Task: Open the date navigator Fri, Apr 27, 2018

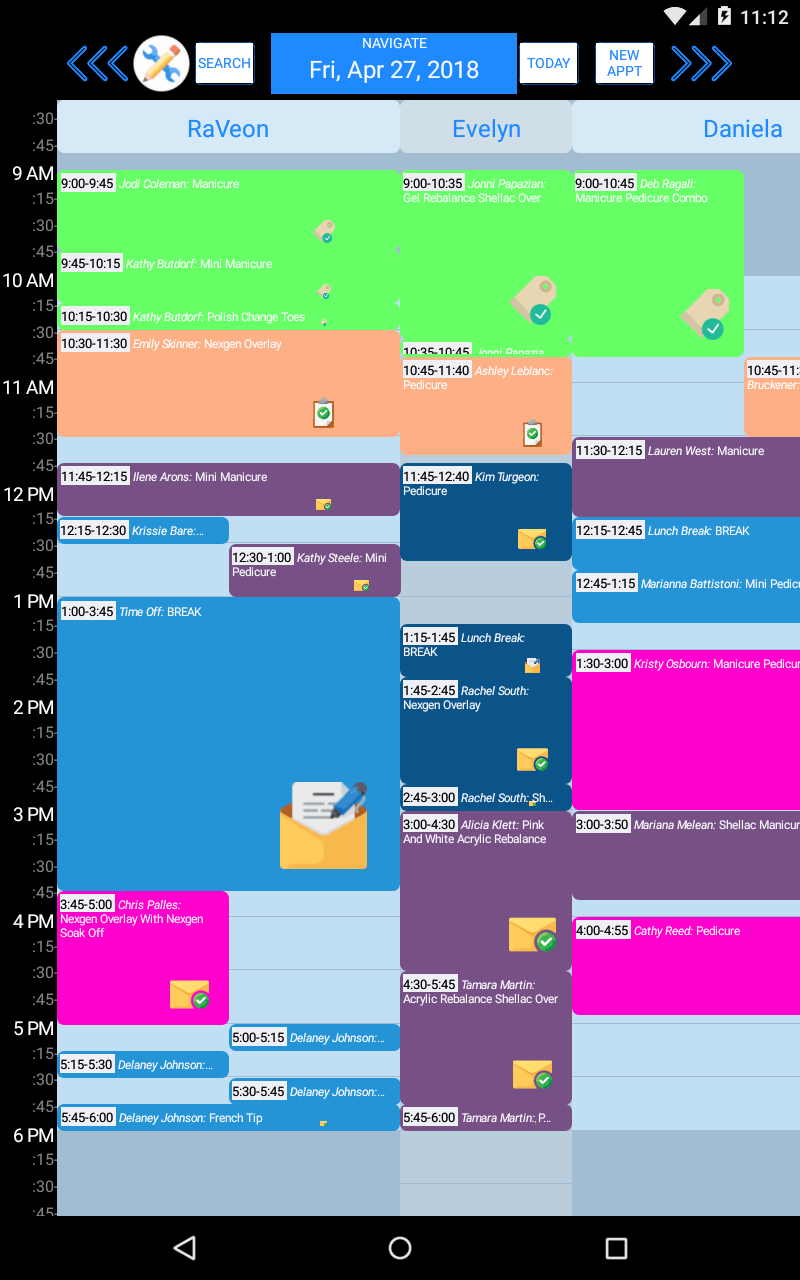Action: click(x=393, y=63)
